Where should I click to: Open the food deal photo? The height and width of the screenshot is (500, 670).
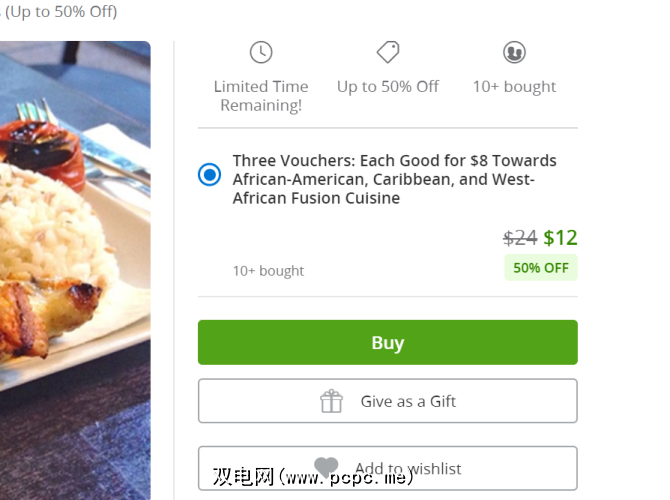point(75,270)
